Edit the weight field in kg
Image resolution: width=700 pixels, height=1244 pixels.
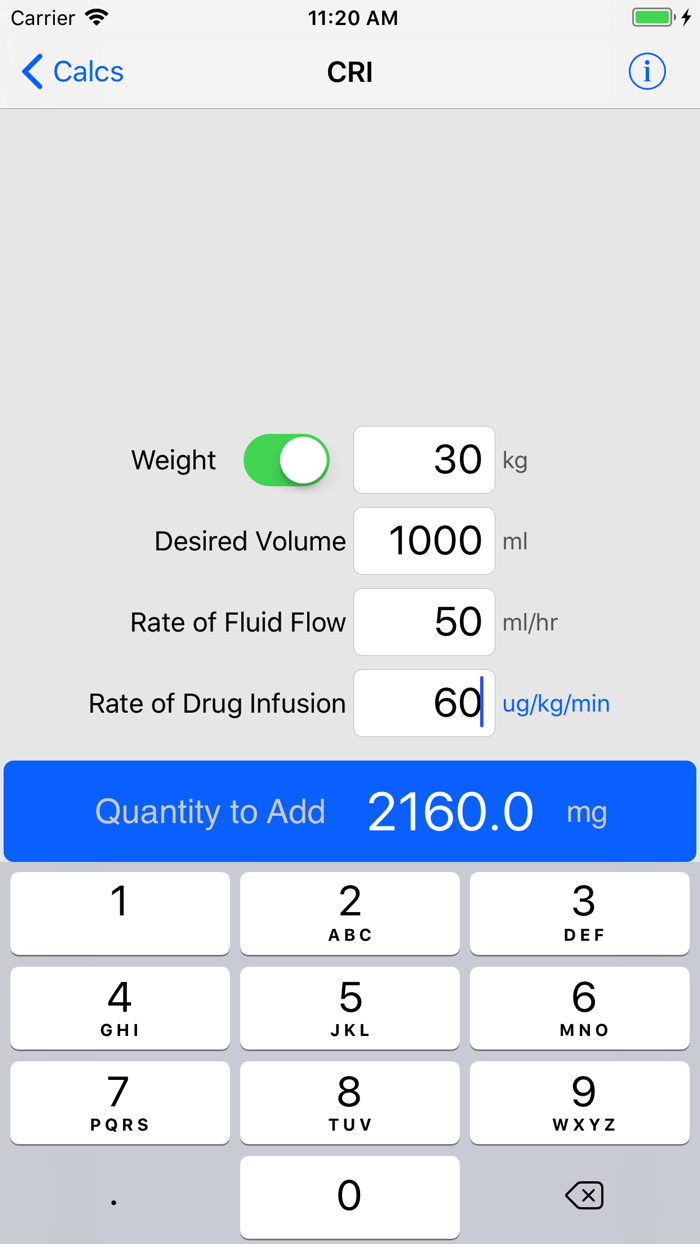(x=424, y=460)
